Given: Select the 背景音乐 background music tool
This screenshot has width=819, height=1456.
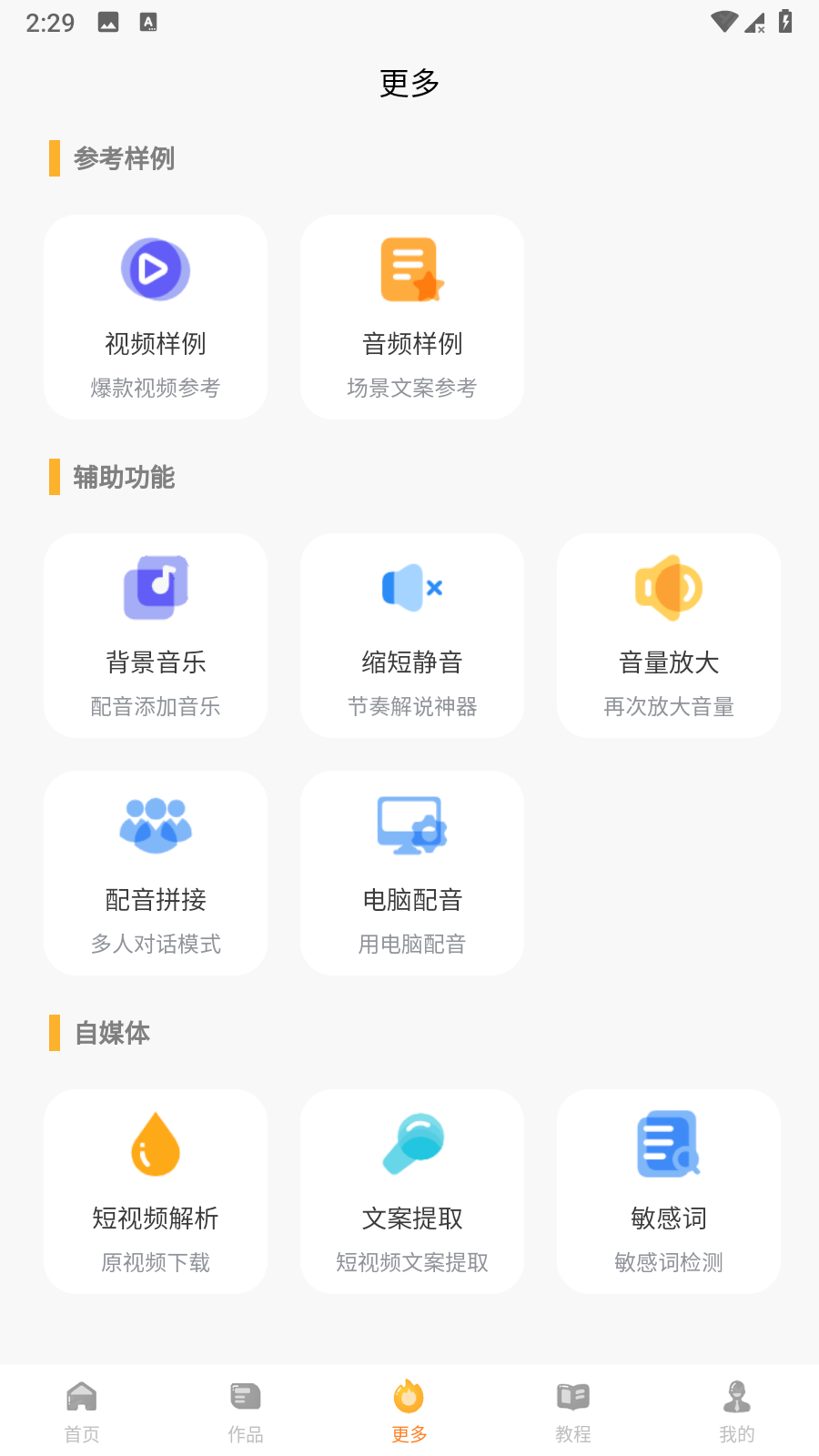Looking at the screenshot, I should (155, 635).
